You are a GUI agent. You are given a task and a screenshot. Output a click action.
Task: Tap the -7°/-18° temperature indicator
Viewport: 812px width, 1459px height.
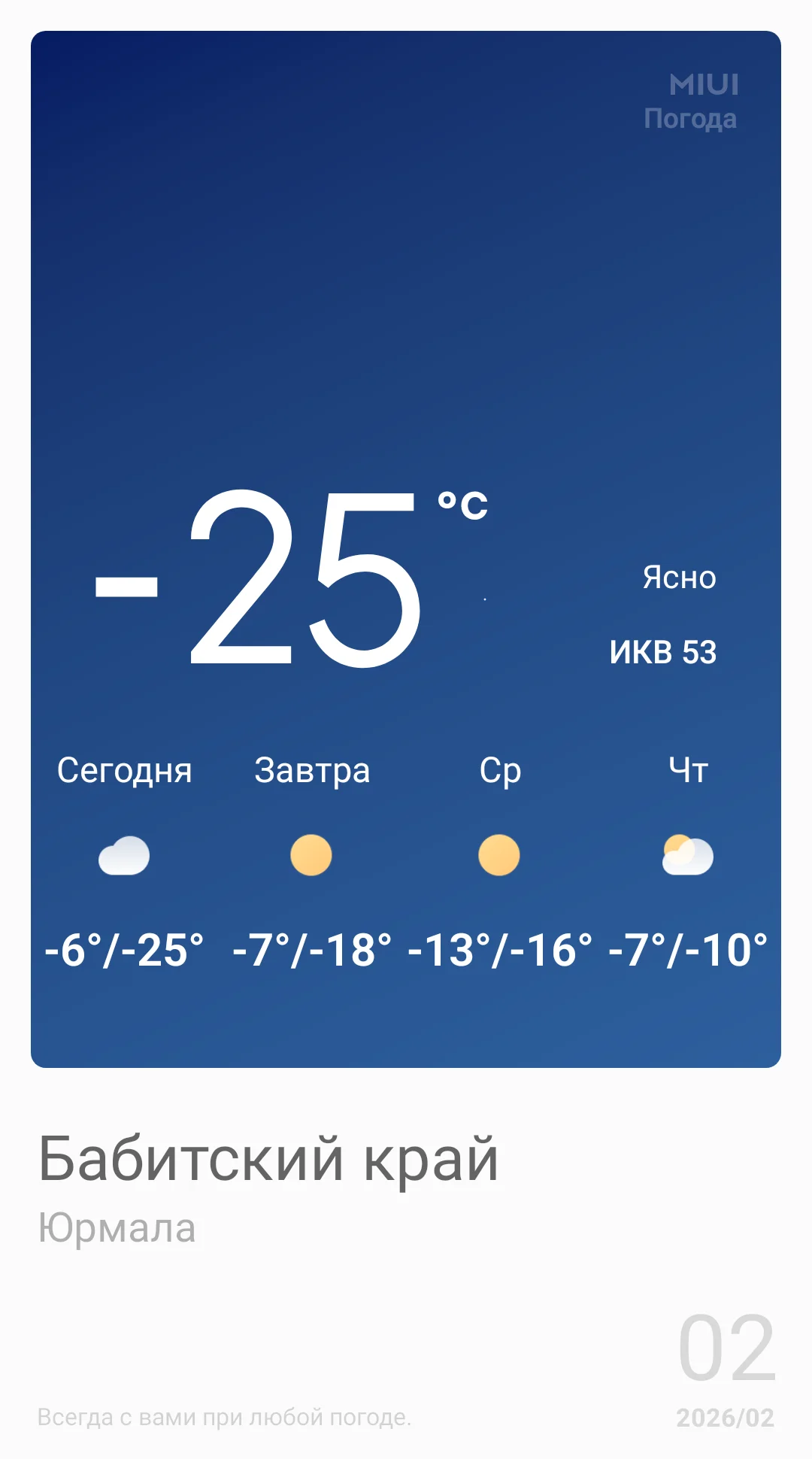point(312,950)
